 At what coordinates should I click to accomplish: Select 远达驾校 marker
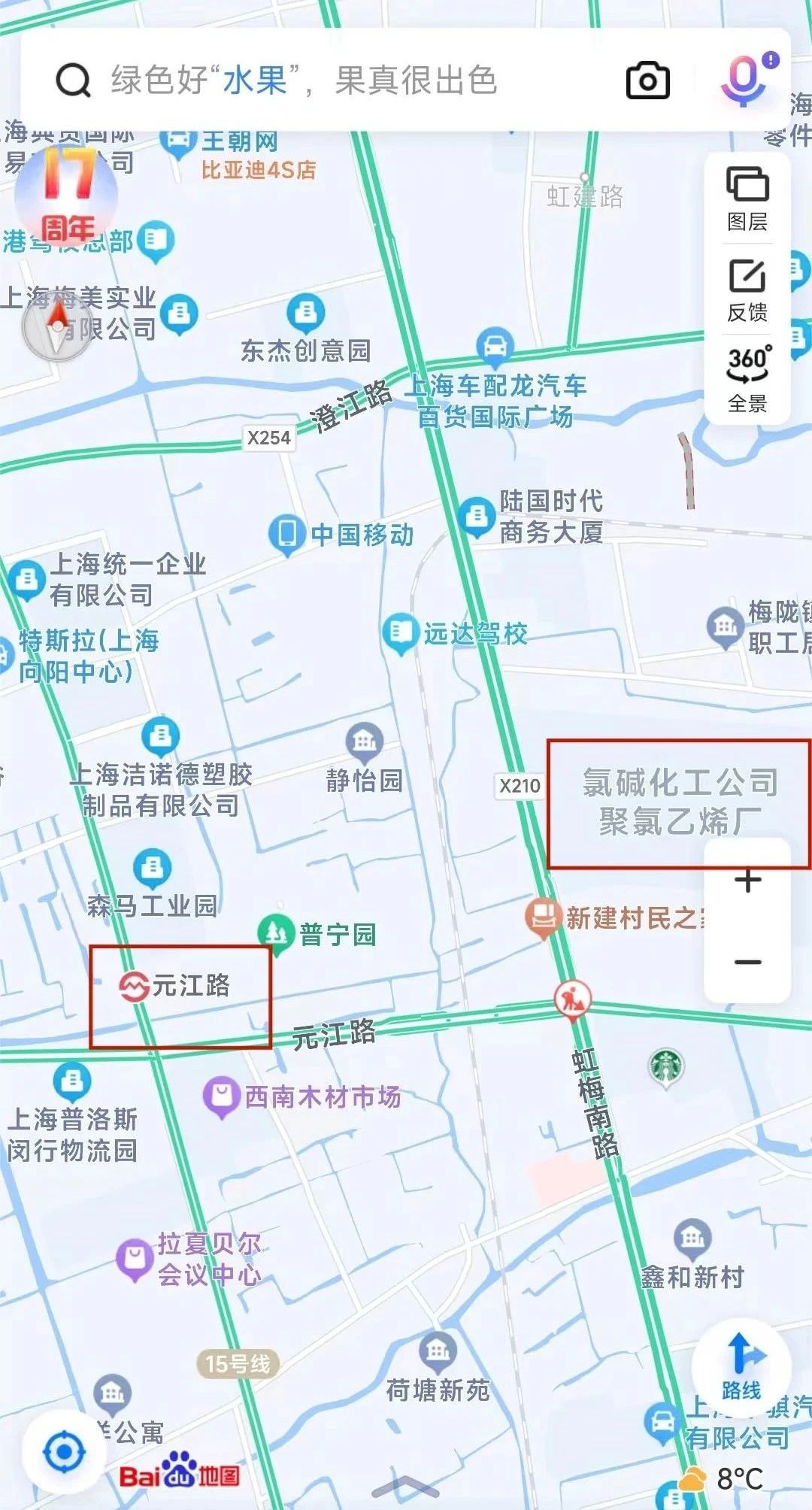coord(399,633)
